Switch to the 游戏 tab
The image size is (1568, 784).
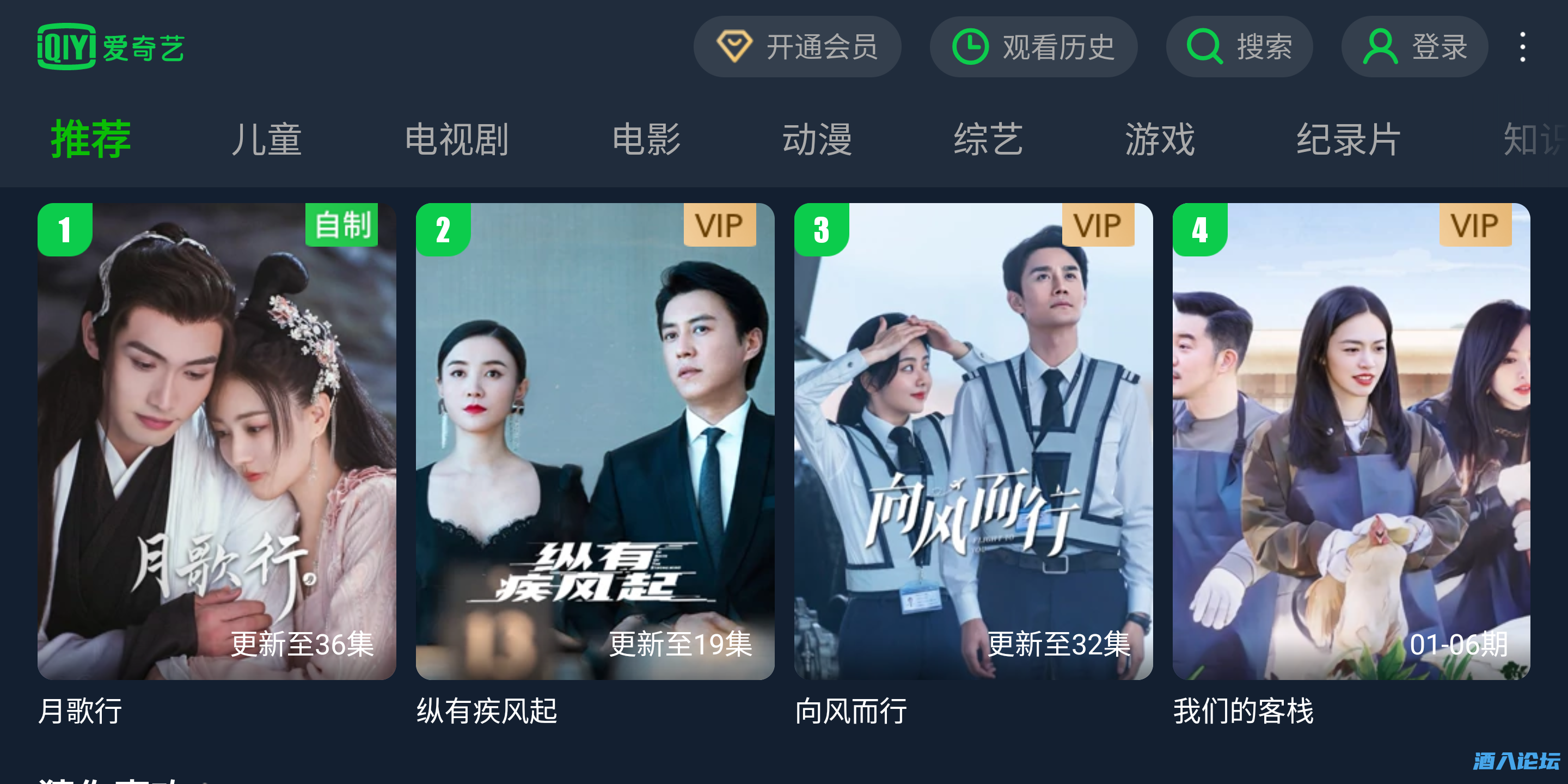click(x=1160, y=139)
